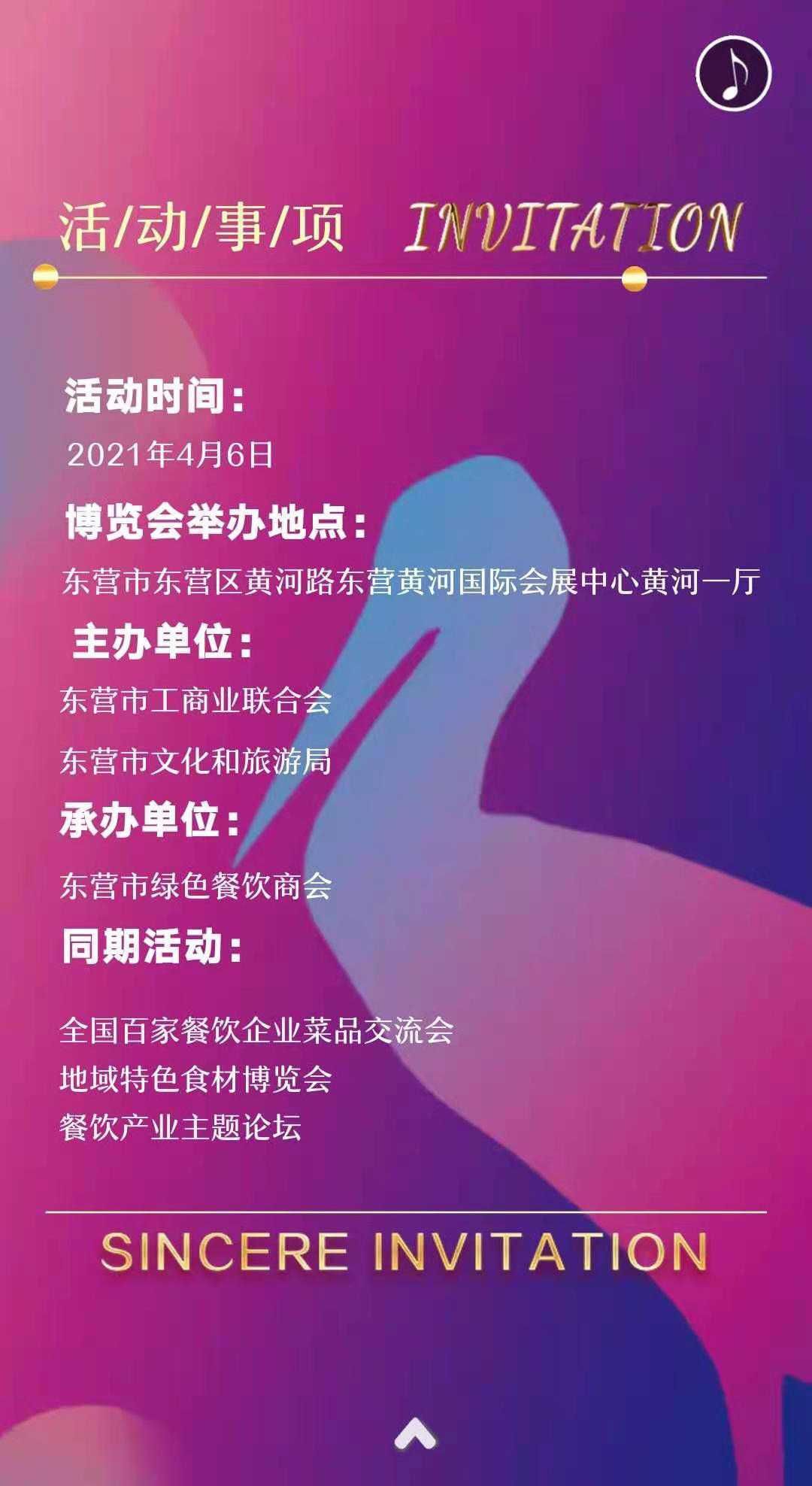This screenshot has width=812, height=1486.
Task: Toggle the background music note icon
Action: 733,73
